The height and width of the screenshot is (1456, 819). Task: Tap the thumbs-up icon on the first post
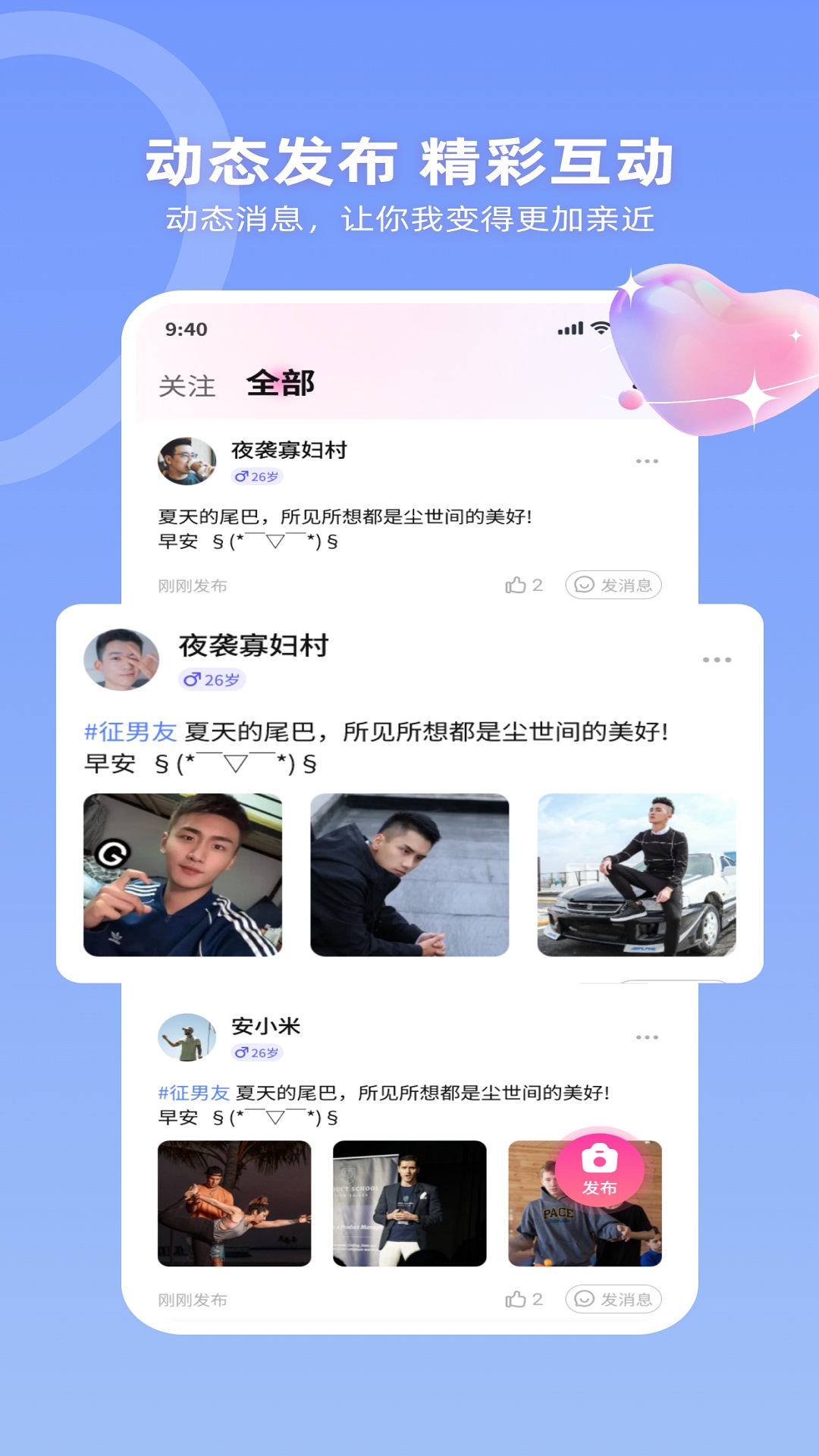(517, 584)
